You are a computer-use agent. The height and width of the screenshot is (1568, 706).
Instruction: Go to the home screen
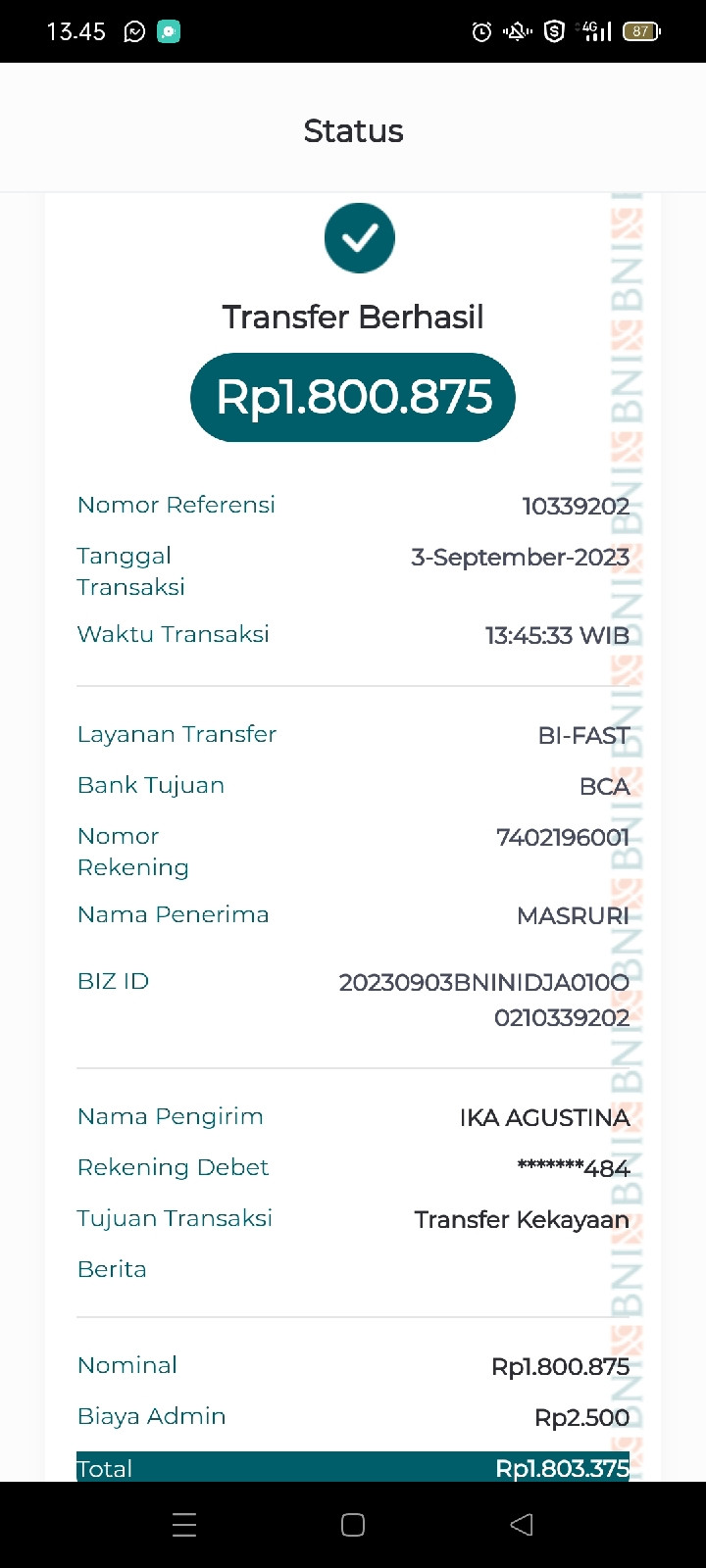point(353,1524)
